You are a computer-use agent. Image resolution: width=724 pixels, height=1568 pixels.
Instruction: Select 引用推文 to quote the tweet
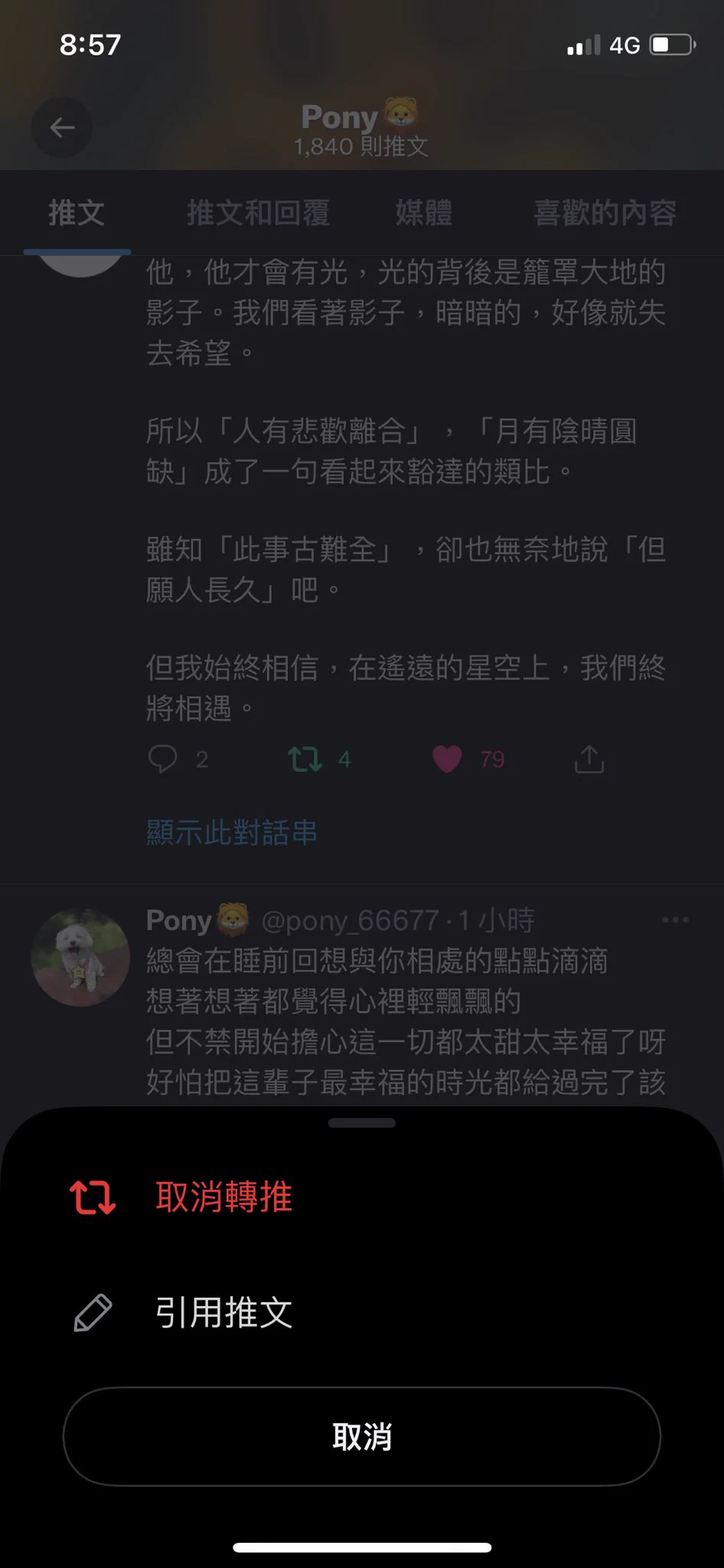point(223,1313)
